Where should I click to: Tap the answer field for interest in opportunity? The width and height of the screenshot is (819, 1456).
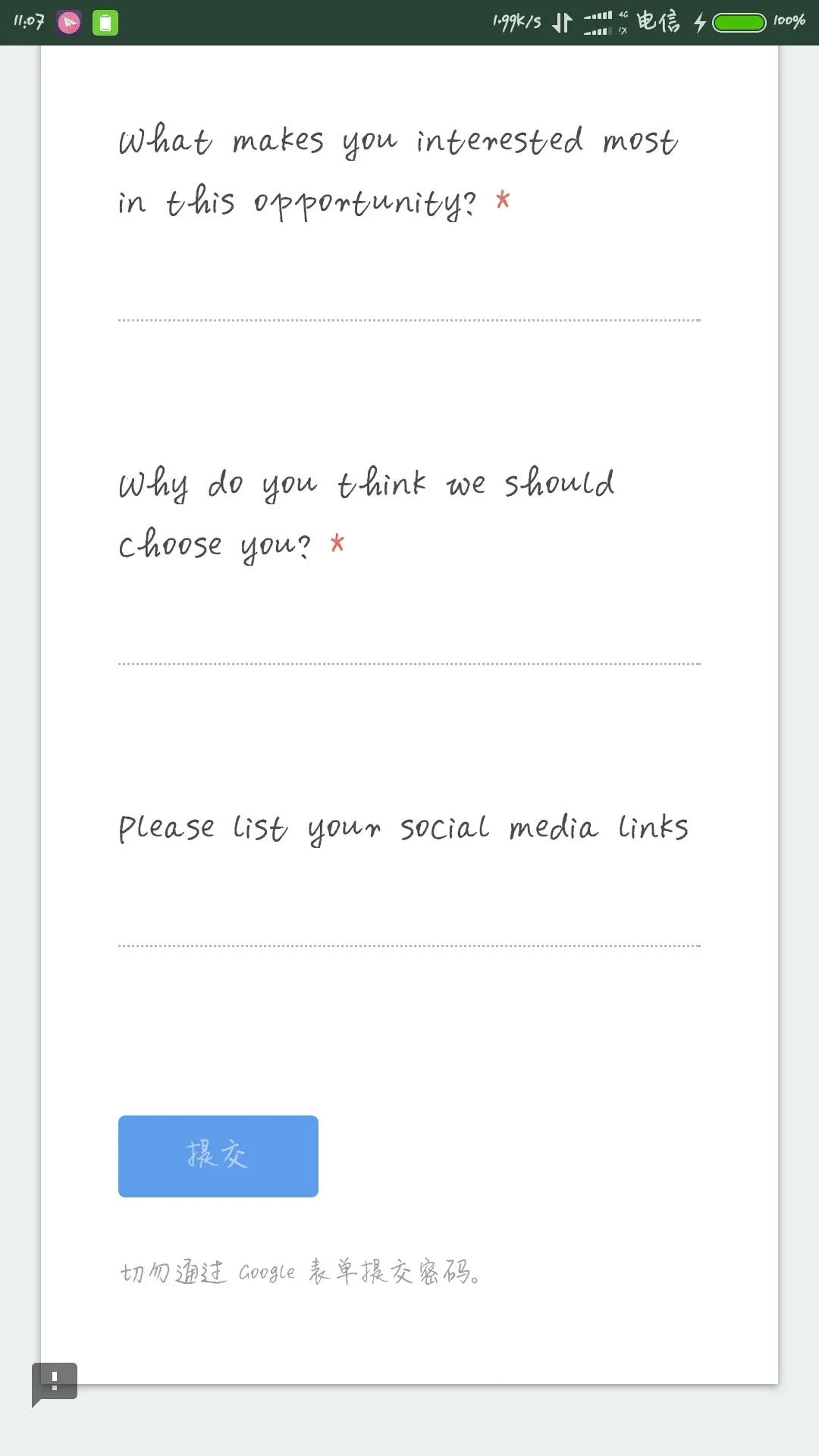[409, 300]
